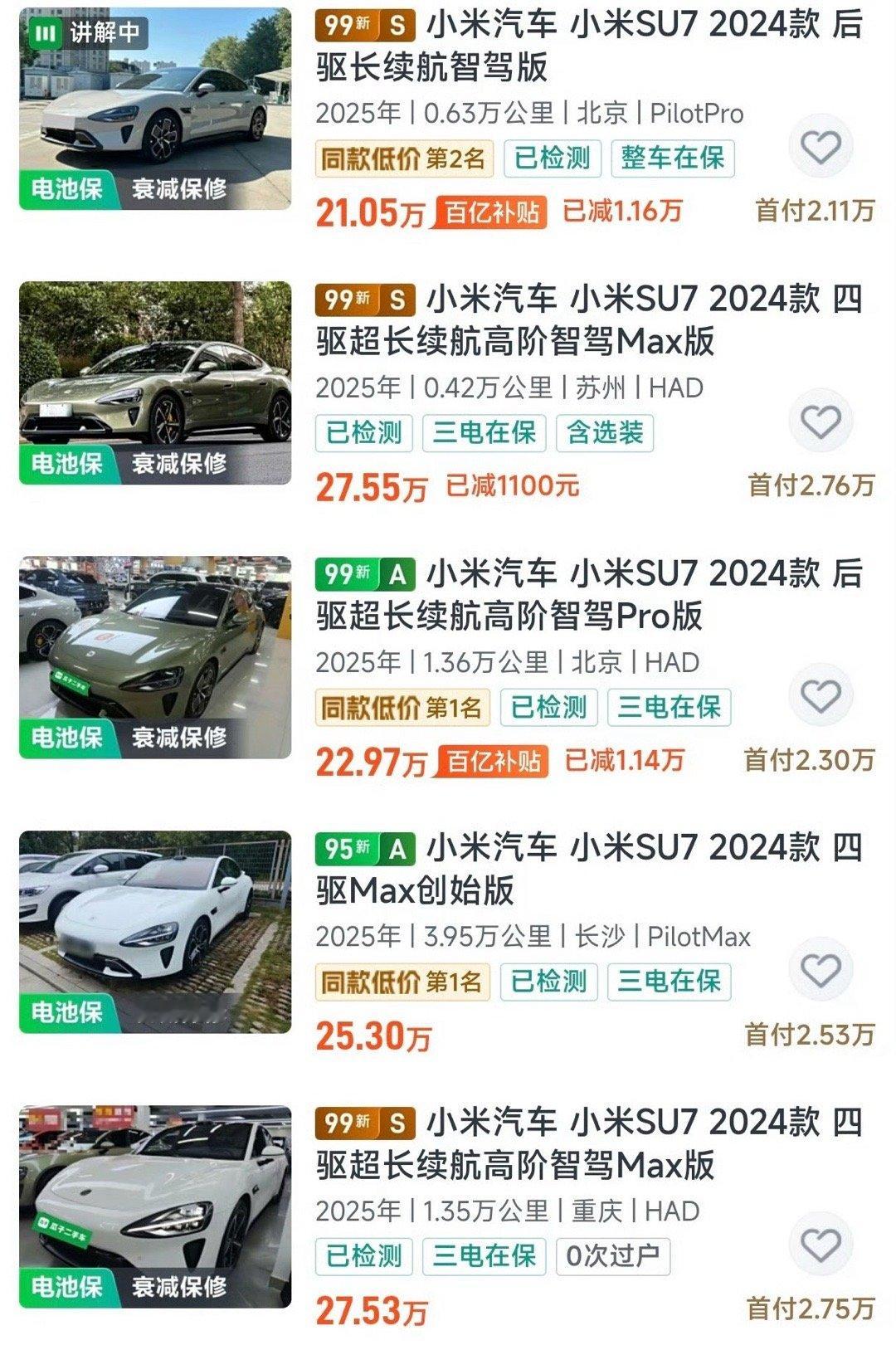Favorite the 22.97万 SU7 Pro listing
Screen dimensions: 896x1345
(821, 695)
